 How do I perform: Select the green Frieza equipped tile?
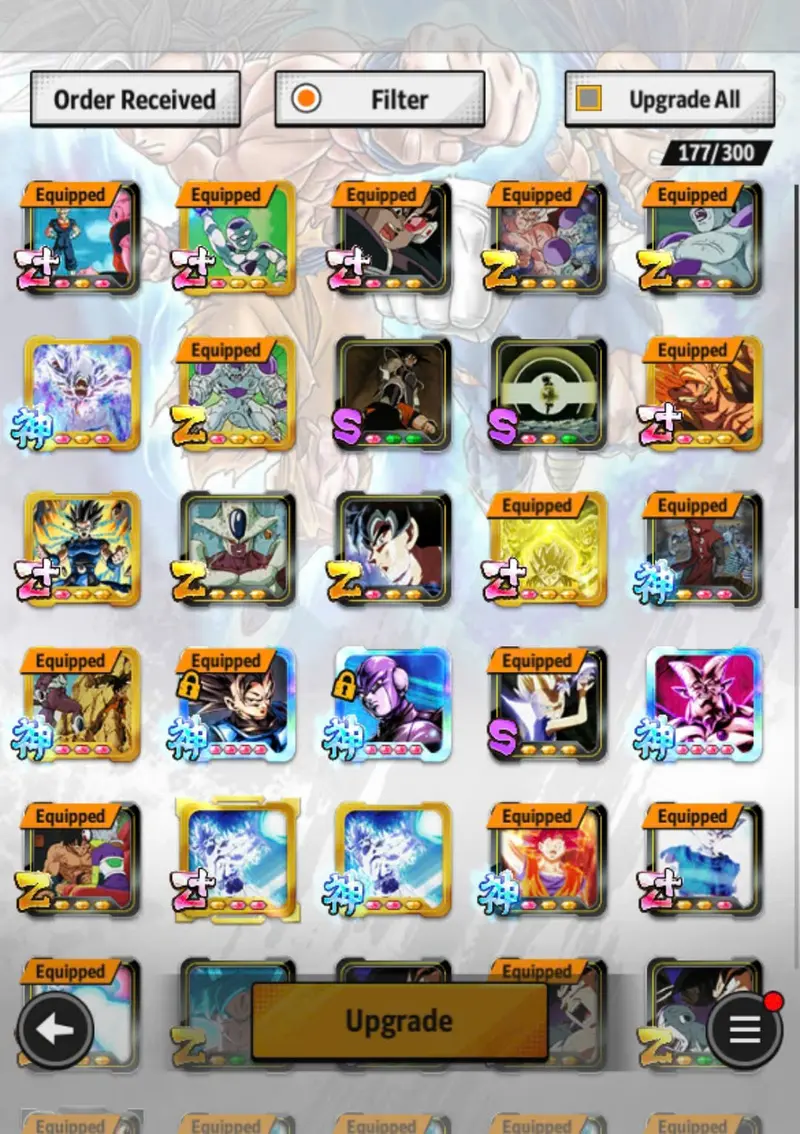[x=237, y=238]
